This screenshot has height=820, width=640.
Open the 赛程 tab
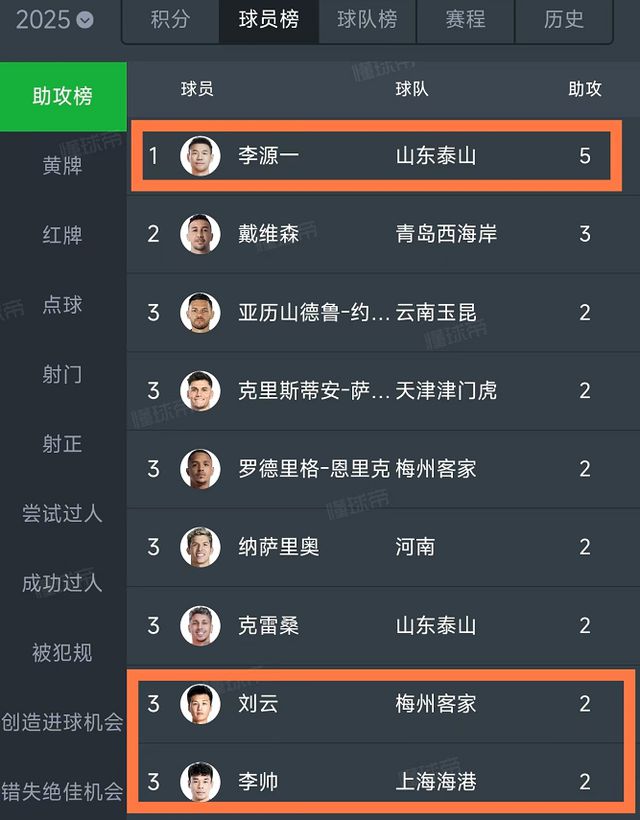click(465, 20)
